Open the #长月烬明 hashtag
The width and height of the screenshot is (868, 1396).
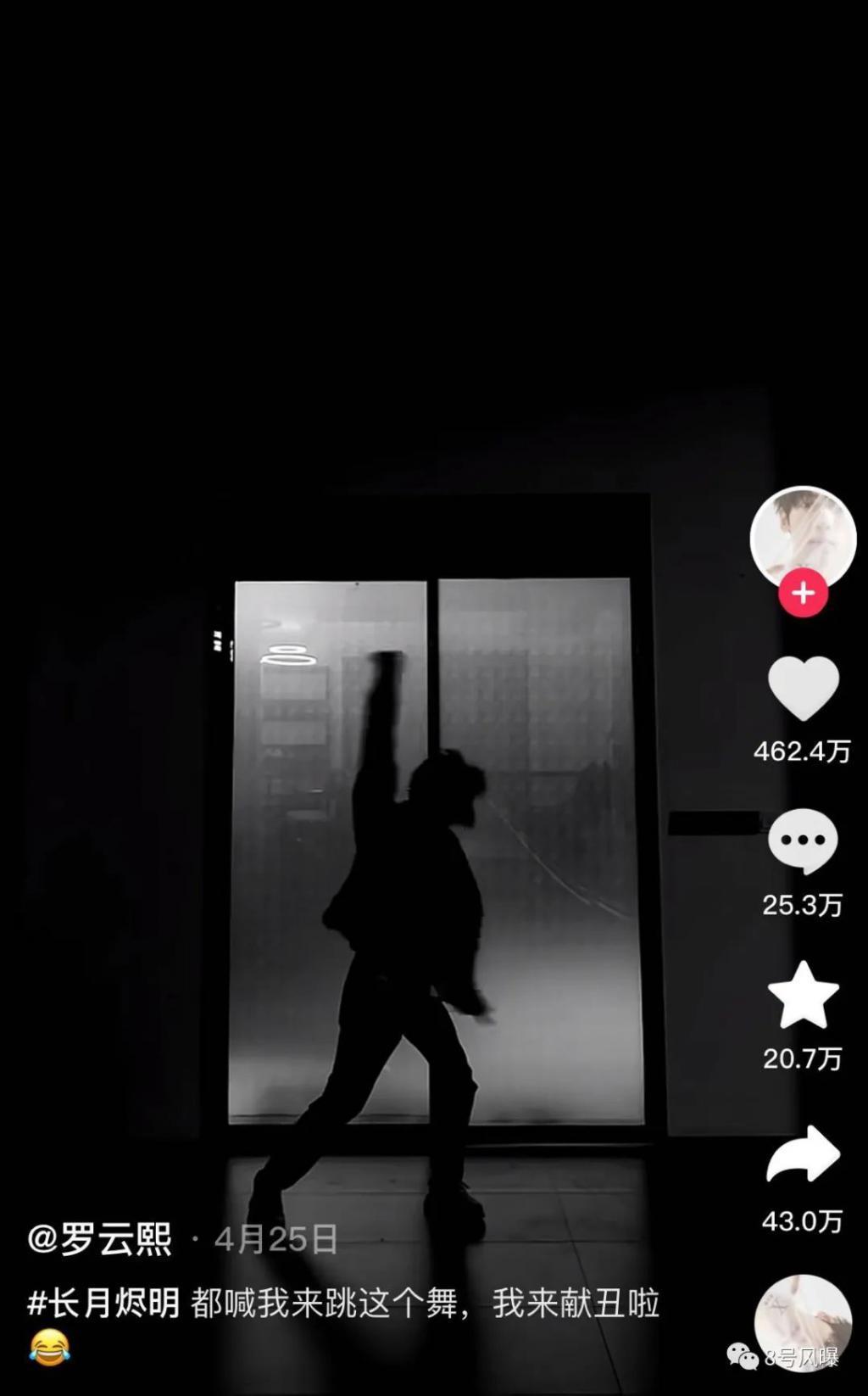pyautogui.click(x=103, y=1304)
